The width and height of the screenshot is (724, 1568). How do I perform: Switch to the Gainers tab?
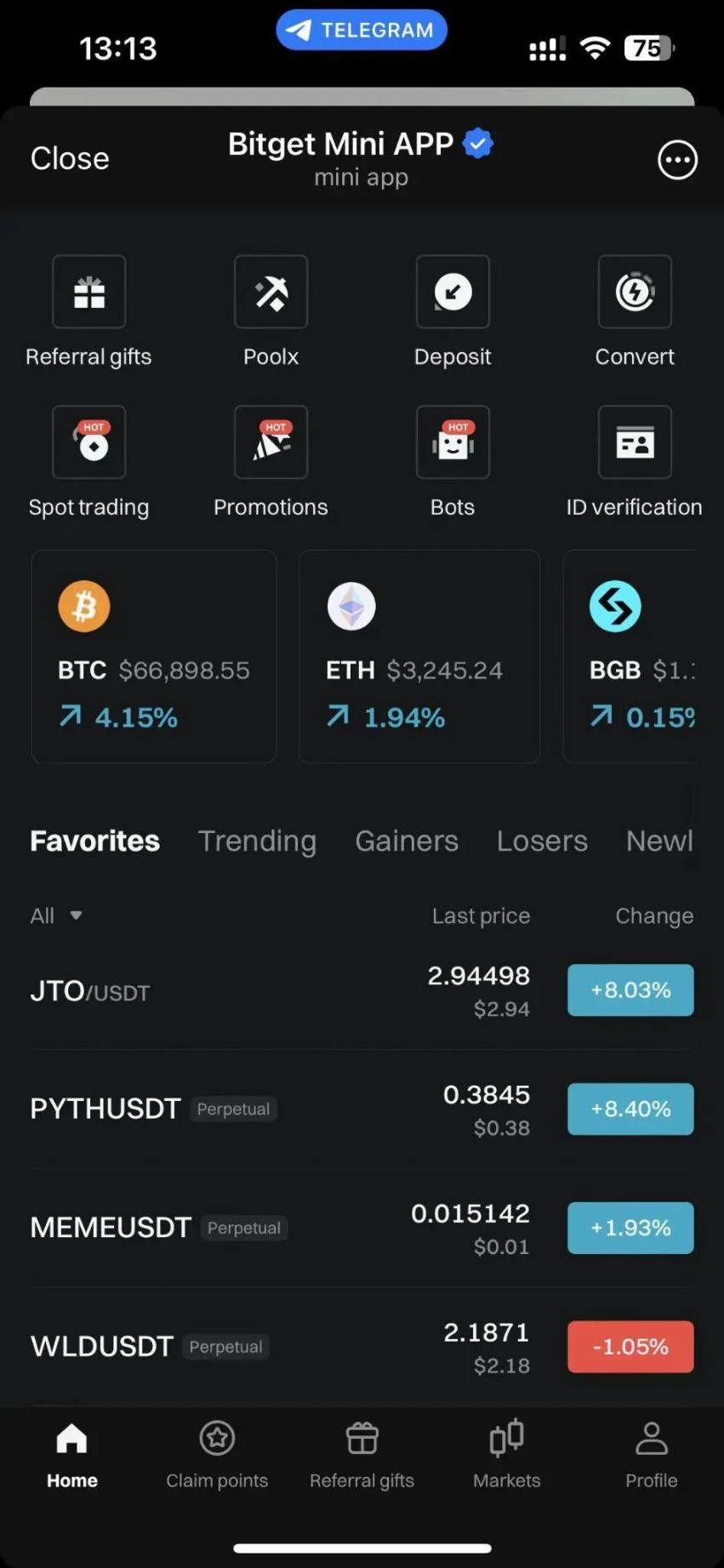coord(407,841)
